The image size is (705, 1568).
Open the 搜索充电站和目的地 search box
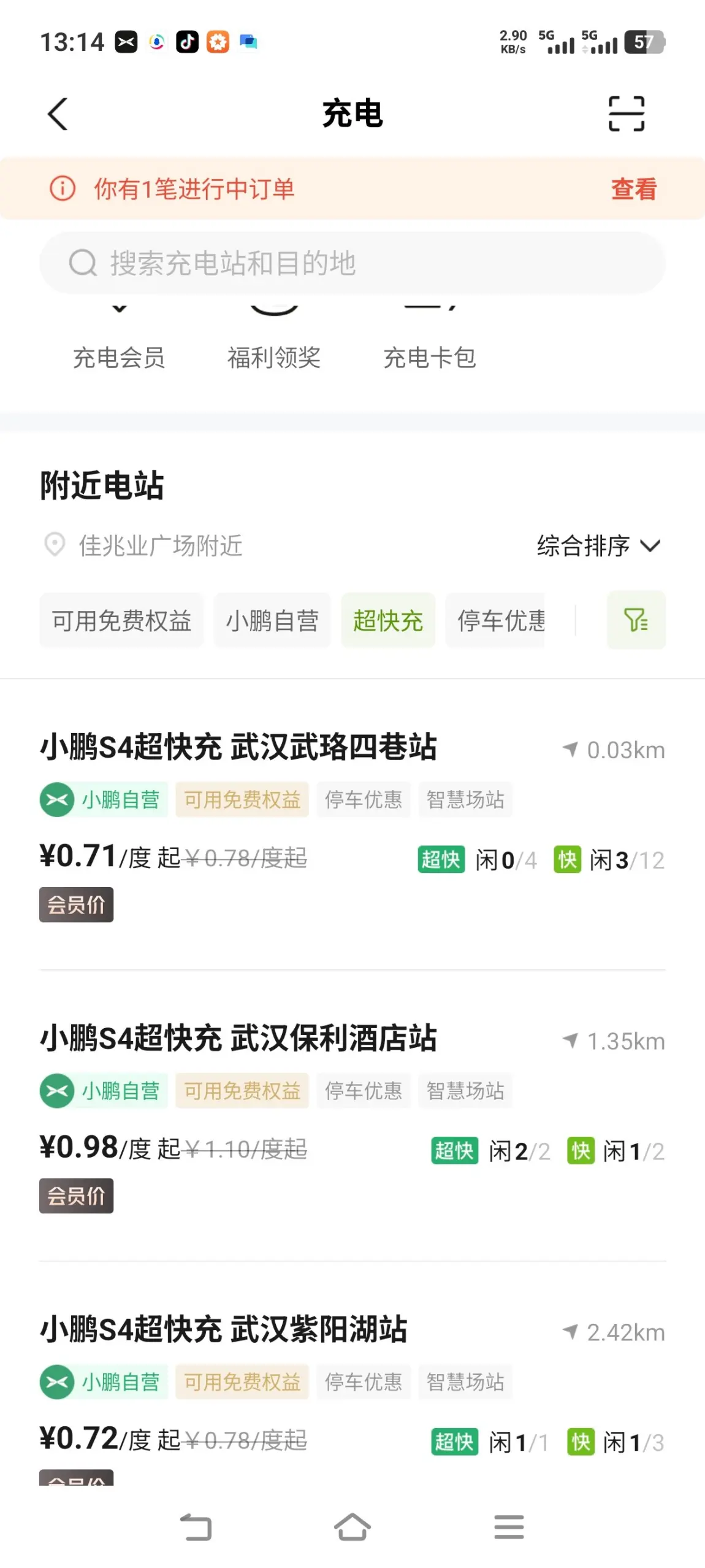point(352,263)
